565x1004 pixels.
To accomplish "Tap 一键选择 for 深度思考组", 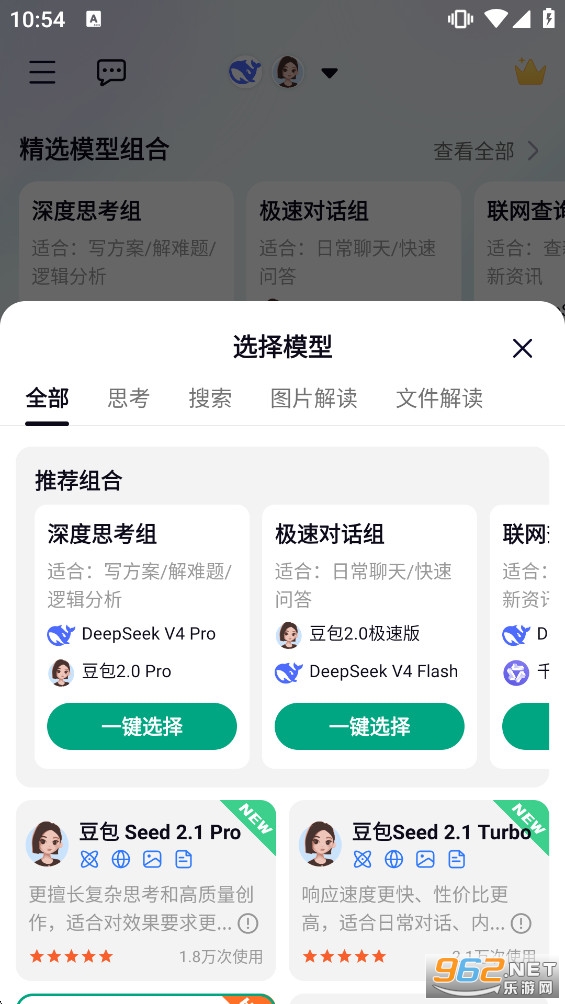I will pos(142,726).
